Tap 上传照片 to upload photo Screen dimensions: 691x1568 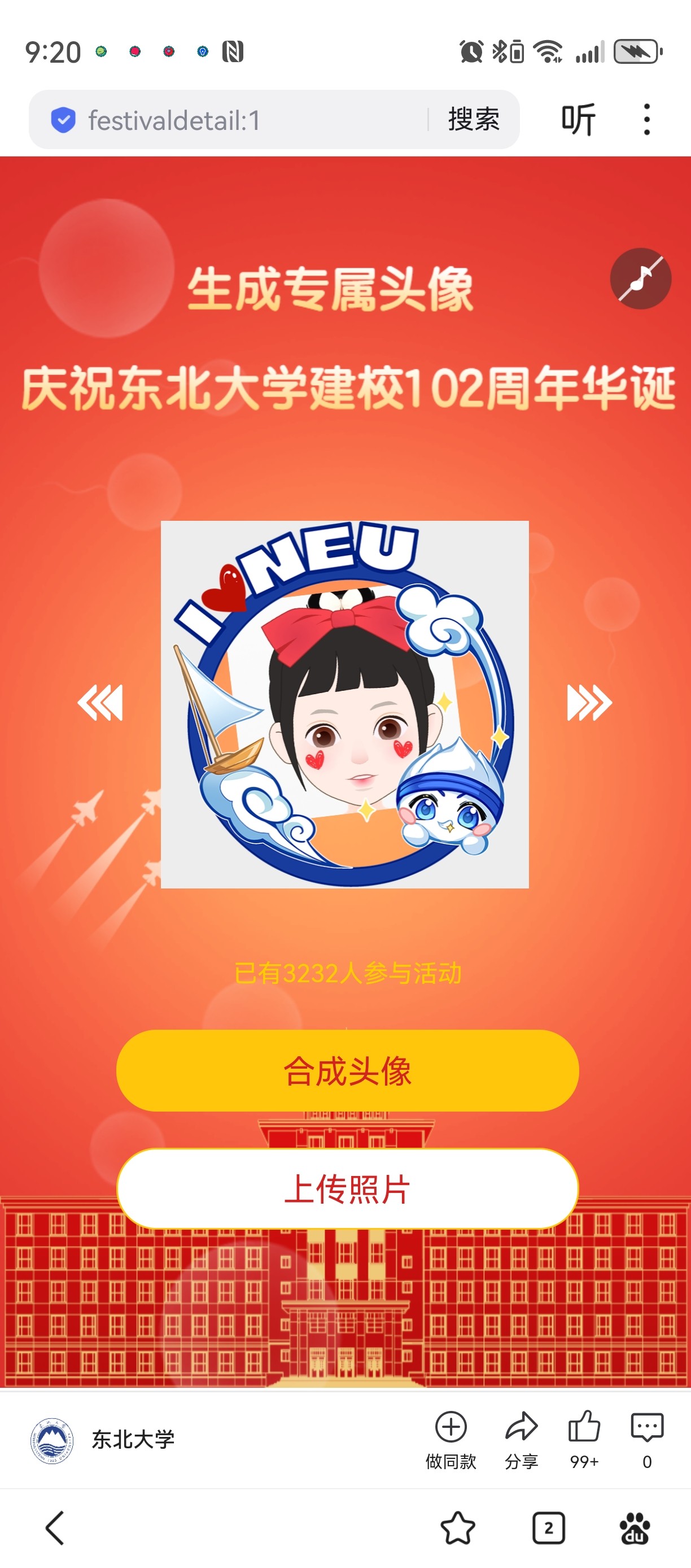tap(347, 1188)
